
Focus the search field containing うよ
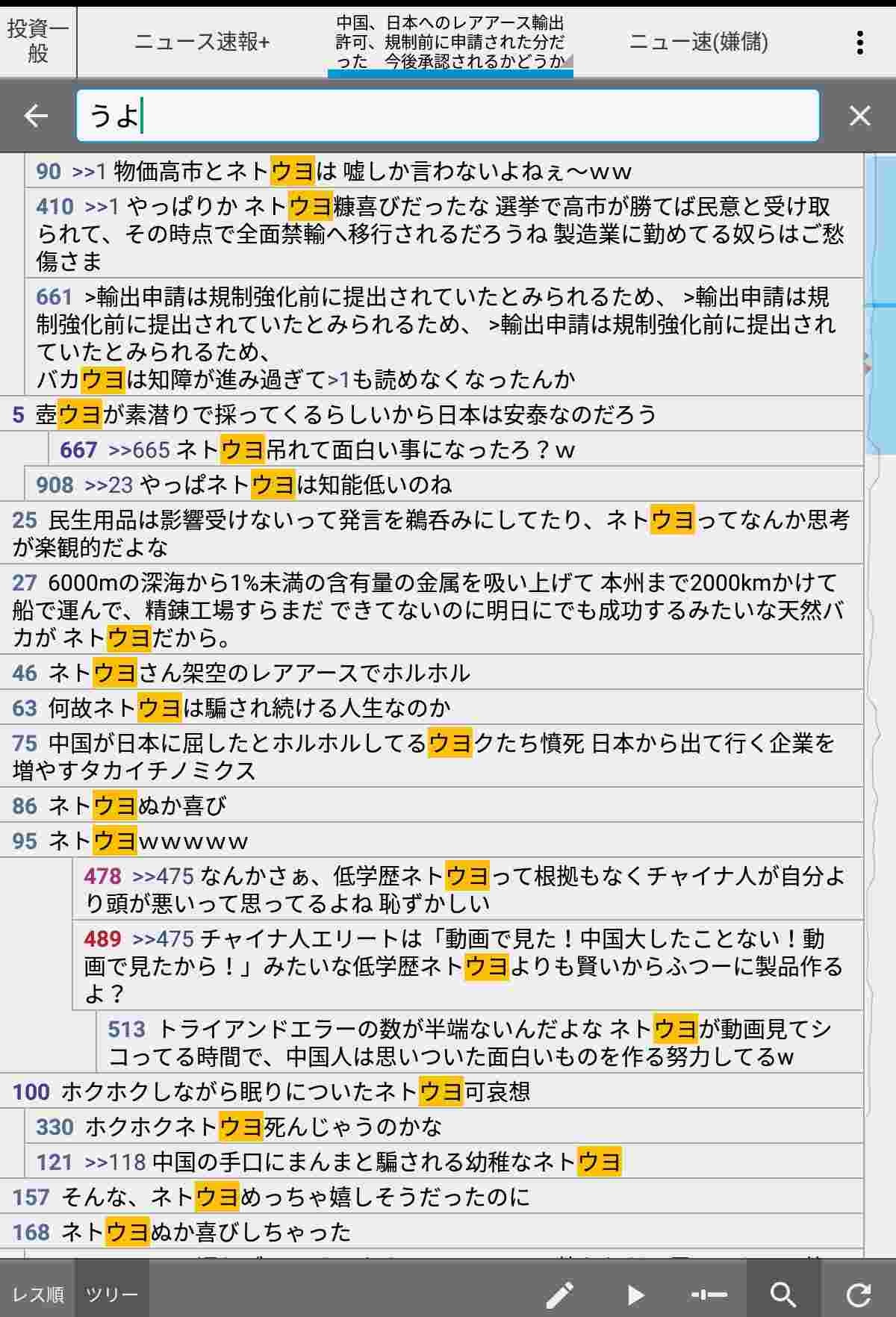[448, 116]
